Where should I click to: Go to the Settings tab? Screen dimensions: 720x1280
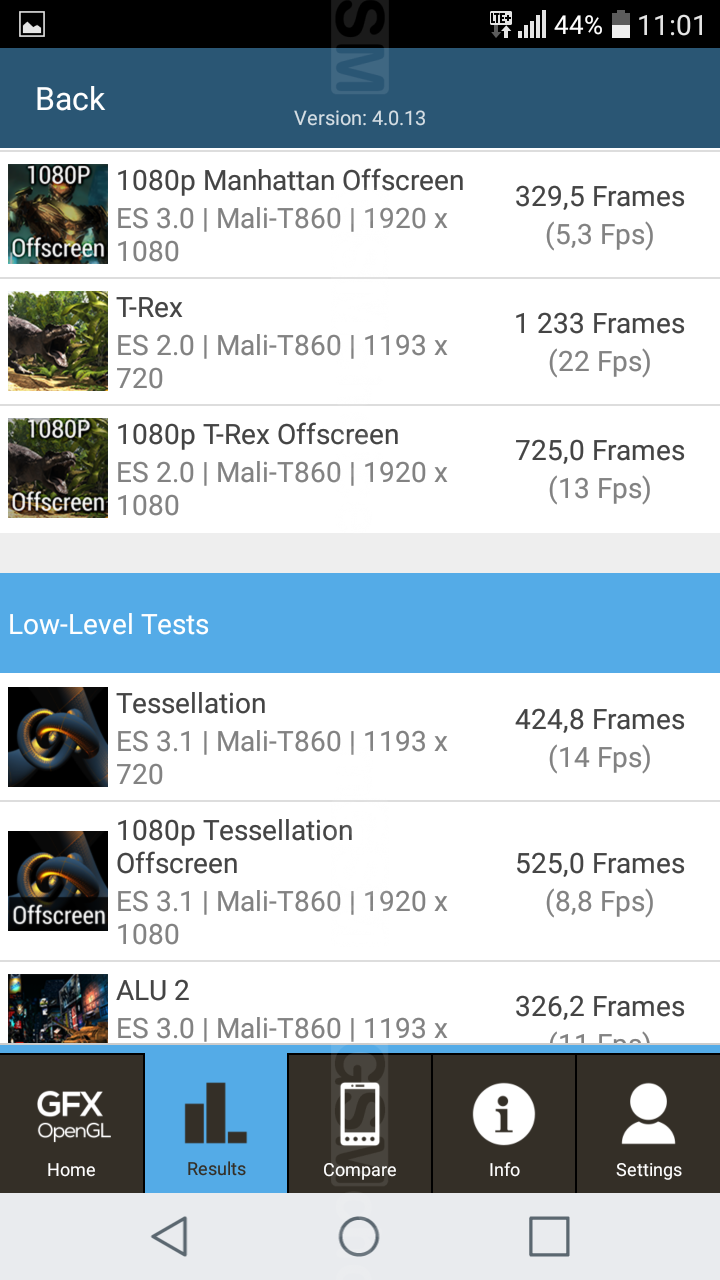pos(648,1124)
